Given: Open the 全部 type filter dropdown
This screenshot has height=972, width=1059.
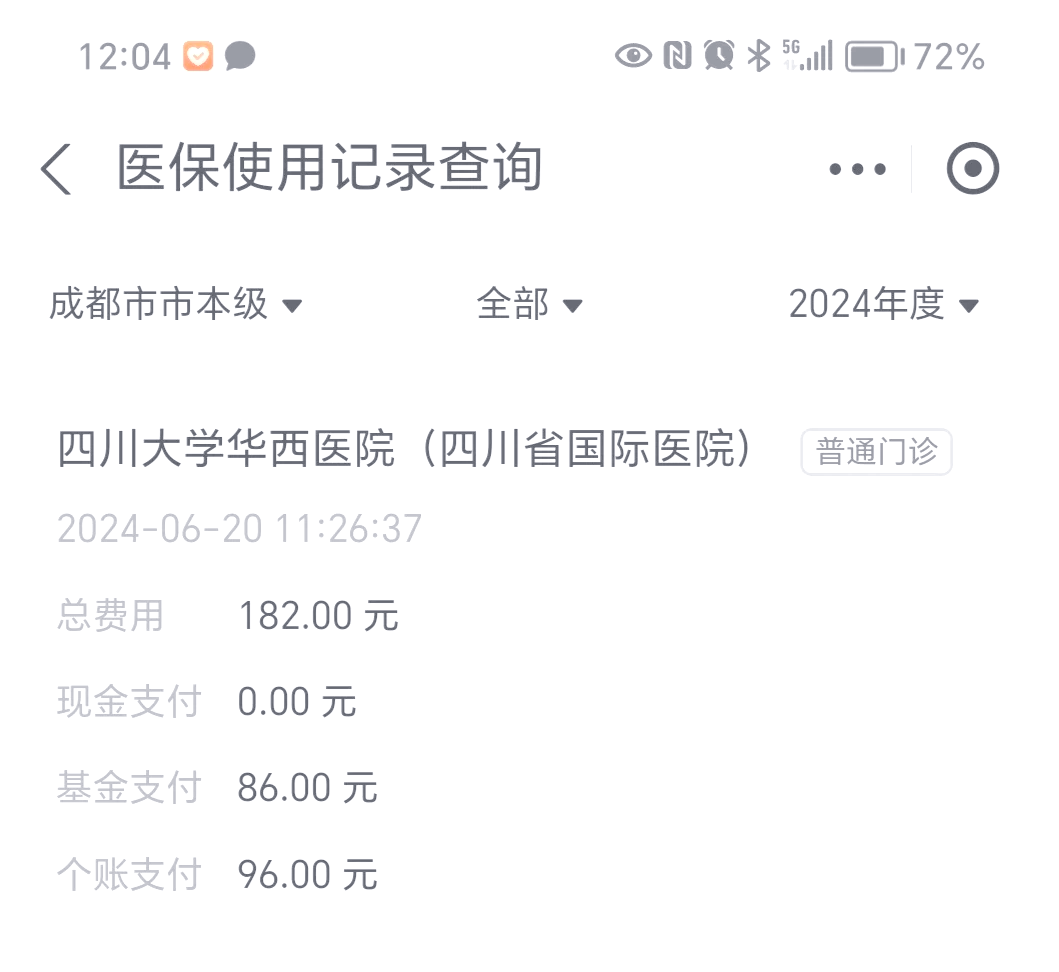Looking at the screenshot, I should [529, 304].
